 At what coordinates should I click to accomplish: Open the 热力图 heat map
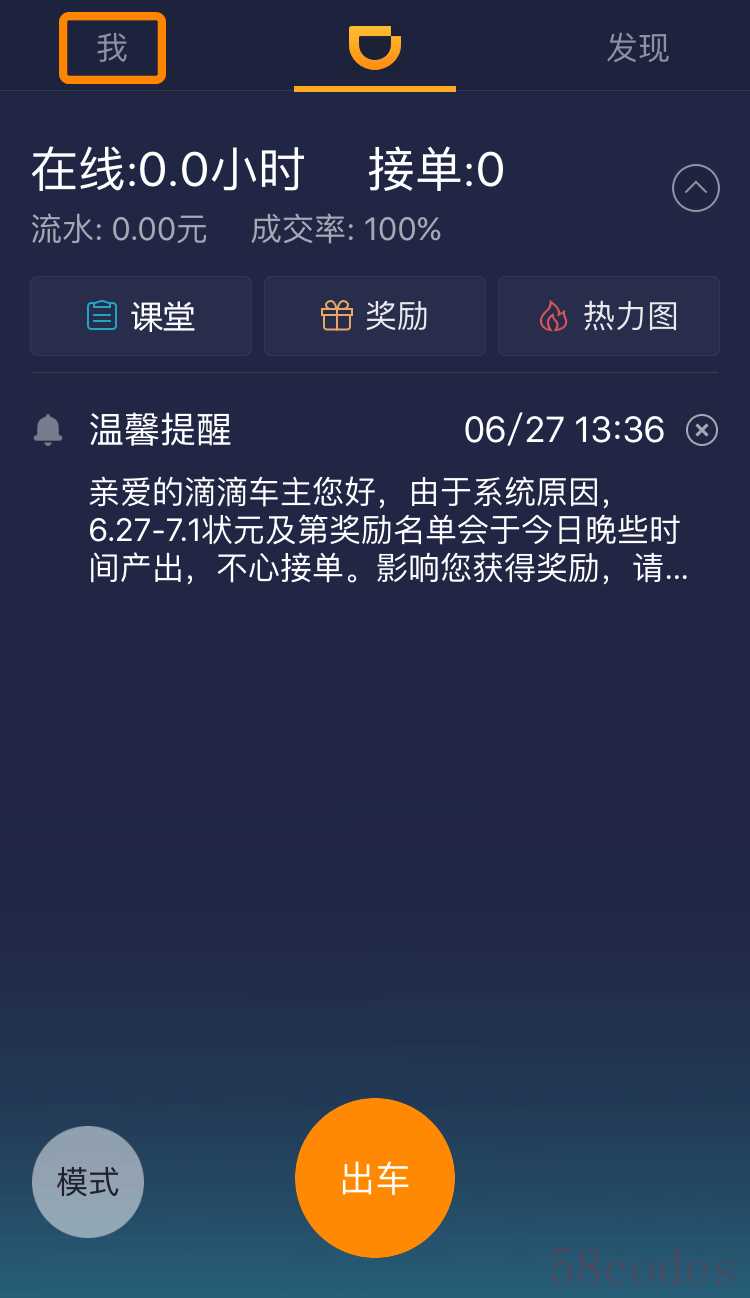609,316
